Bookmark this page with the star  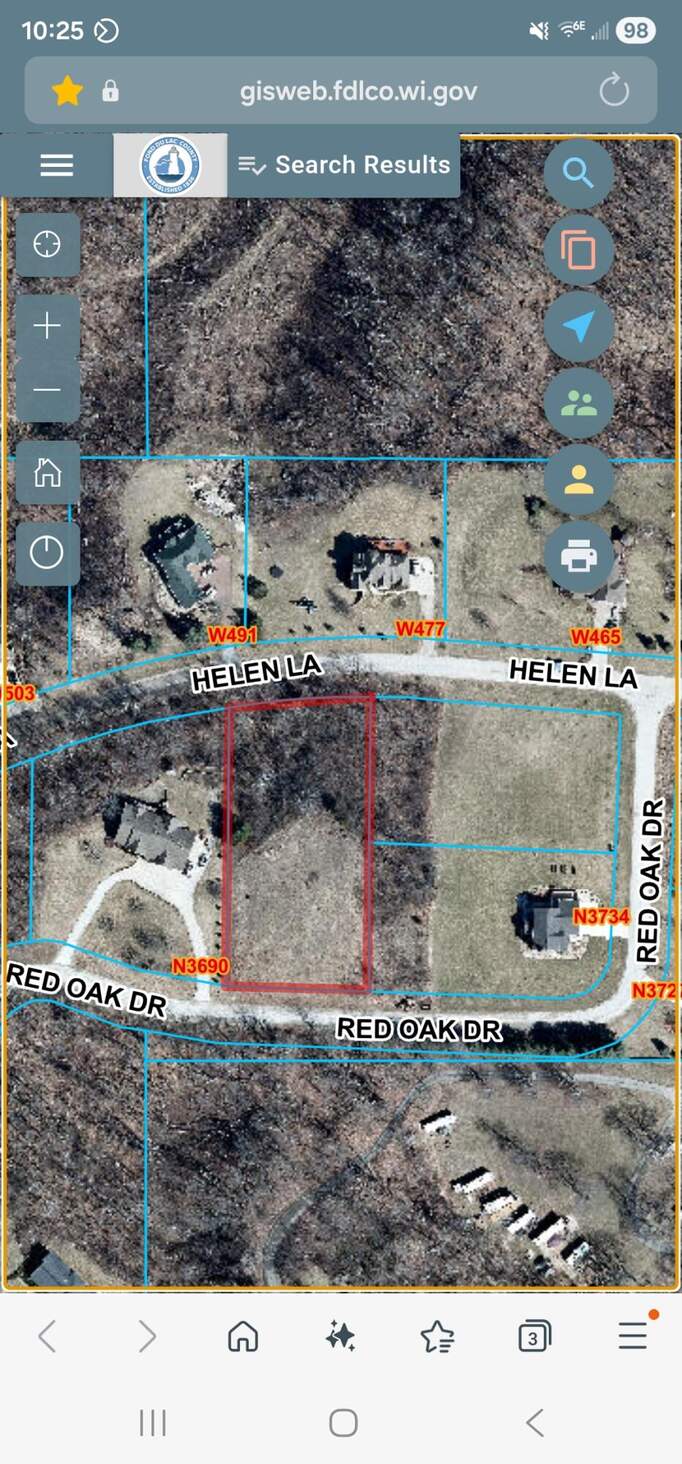67,91
